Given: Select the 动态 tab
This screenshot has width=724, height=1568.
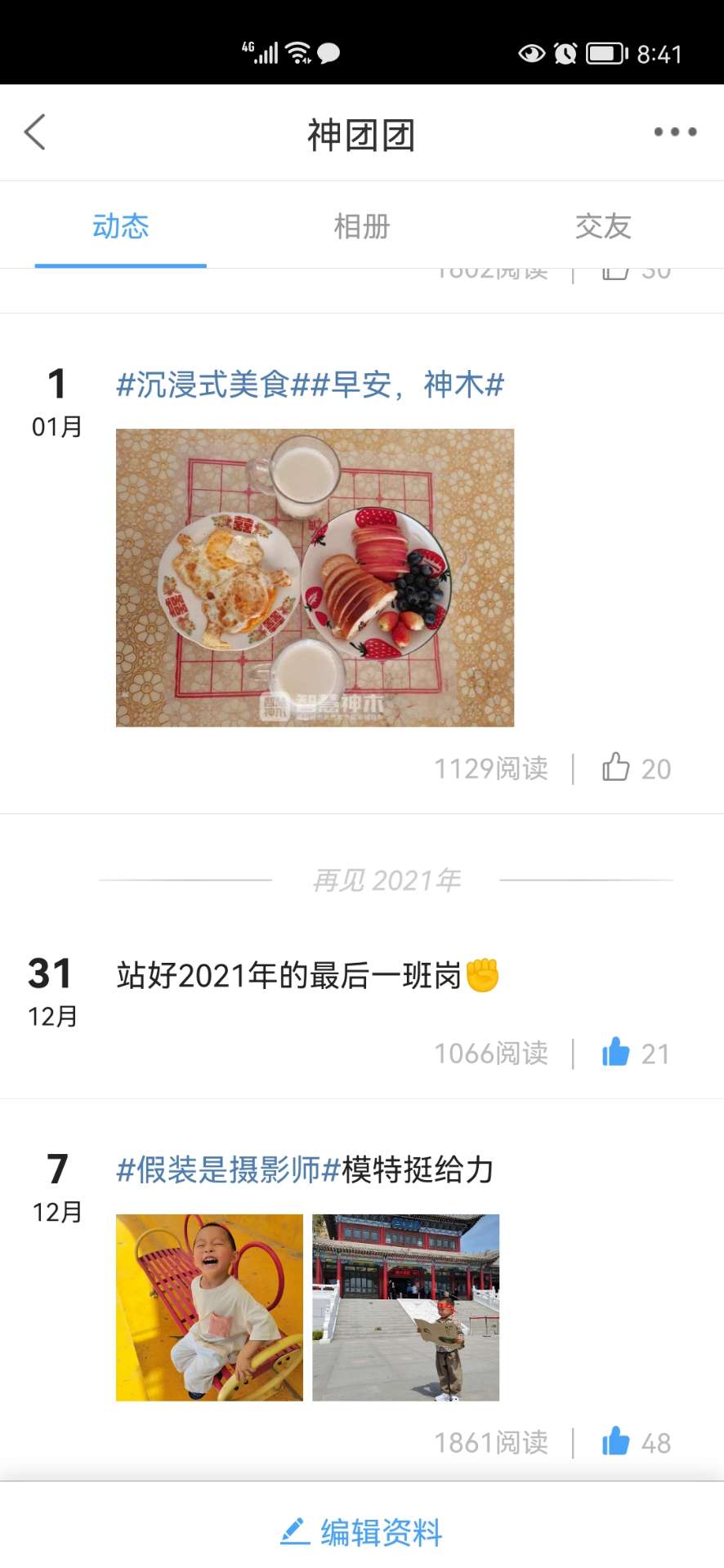Looking at the screenshot, I should [x=120, y=226].
